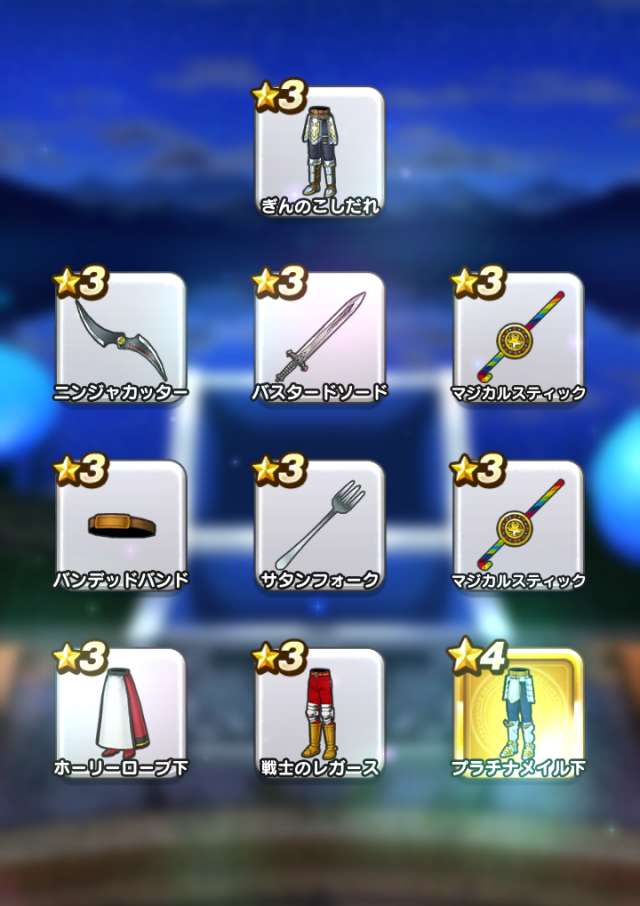
Task: Tap the バンデッドバンド item tile
Action: tap(120, 526)
